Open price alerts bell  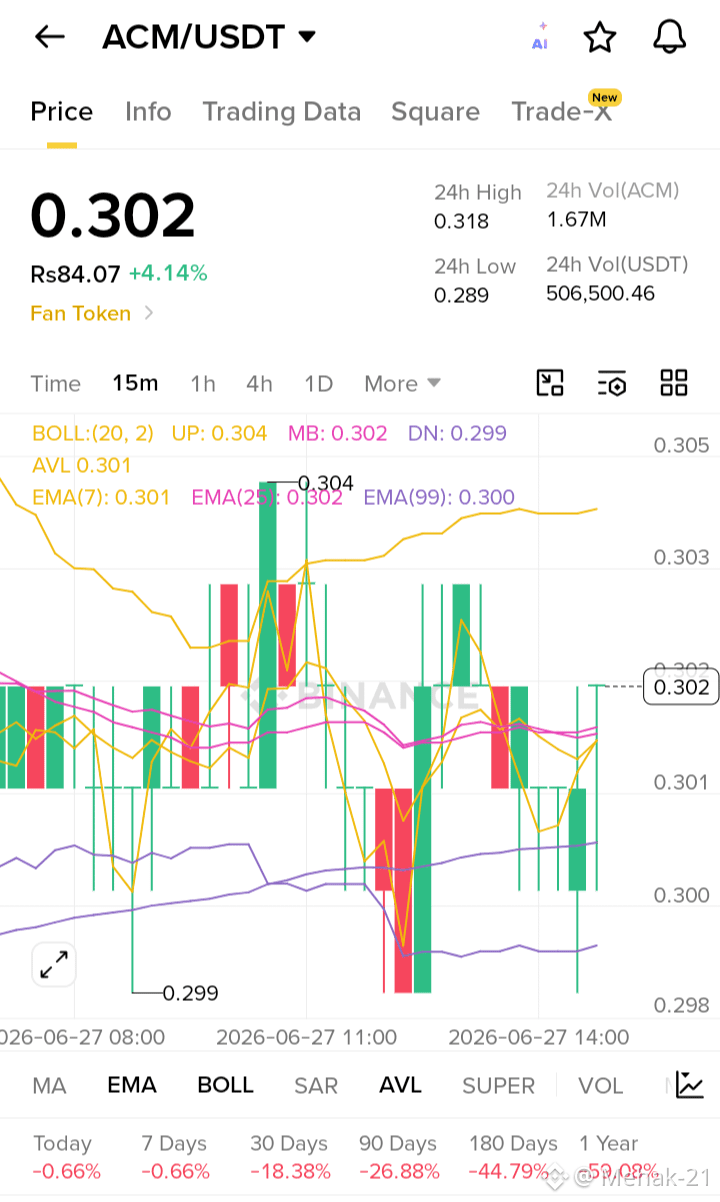pyautogui.click(x=670, y=37)
